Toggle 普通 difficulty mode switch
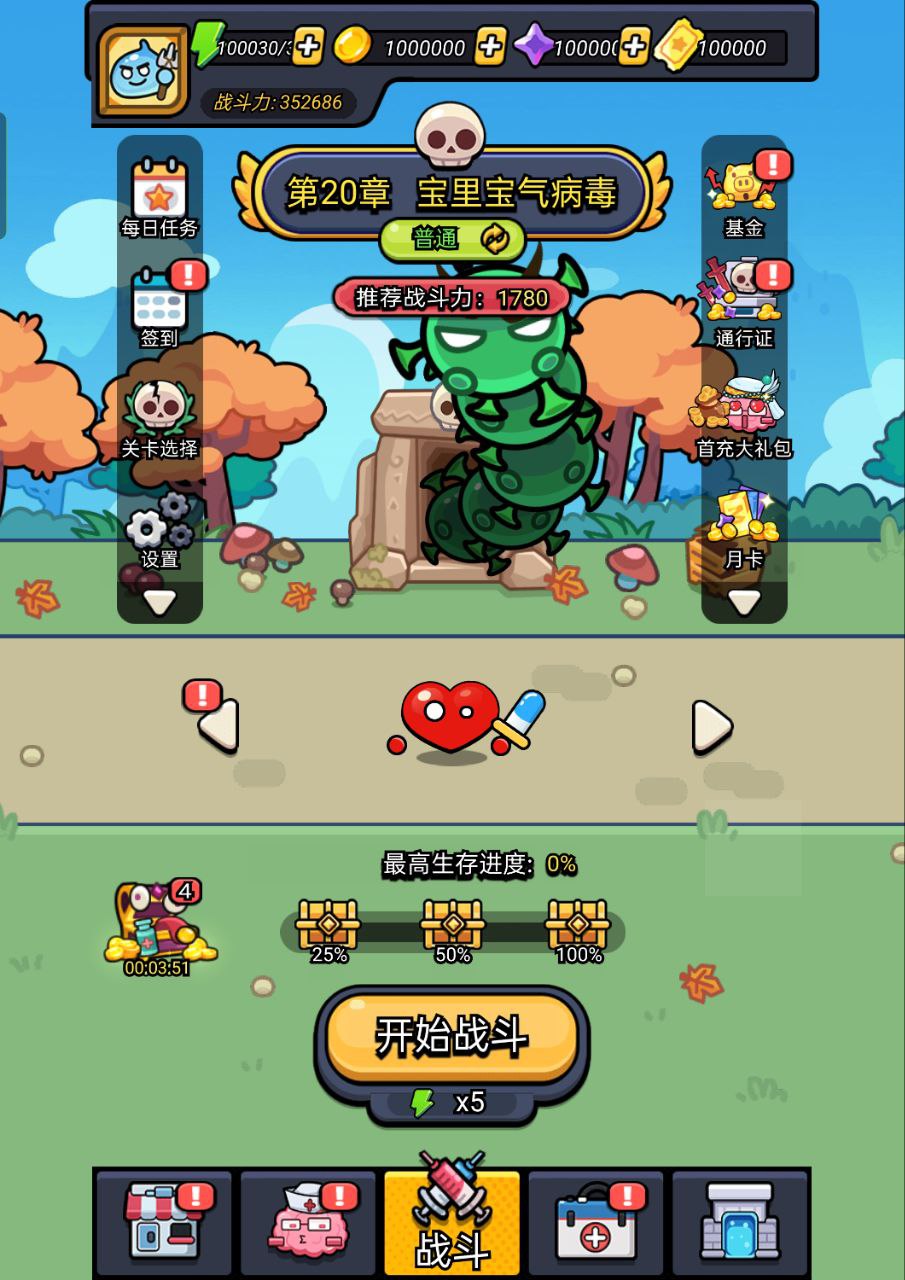The image size is (905, 1280). point(452,238)
